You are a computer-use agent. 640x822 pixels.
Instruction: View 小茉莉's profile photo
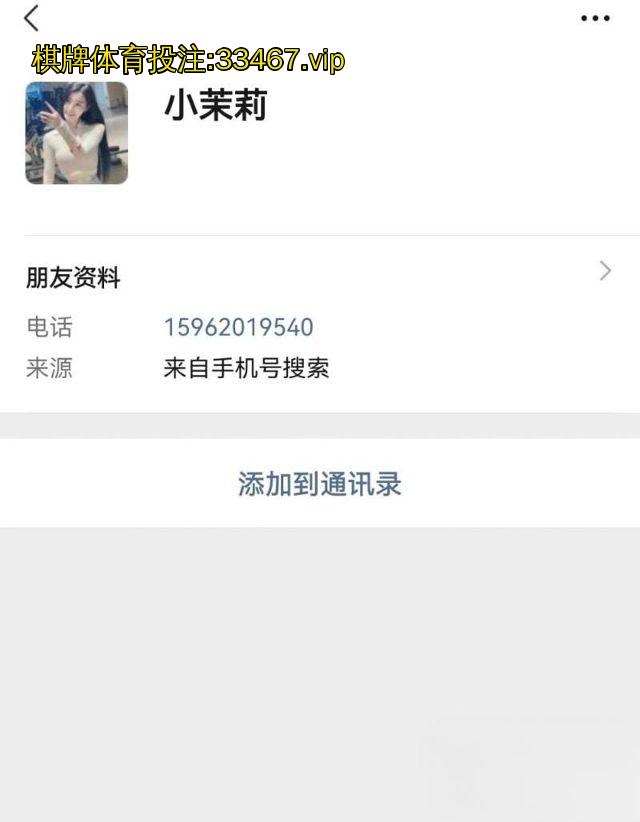(77, 133)
